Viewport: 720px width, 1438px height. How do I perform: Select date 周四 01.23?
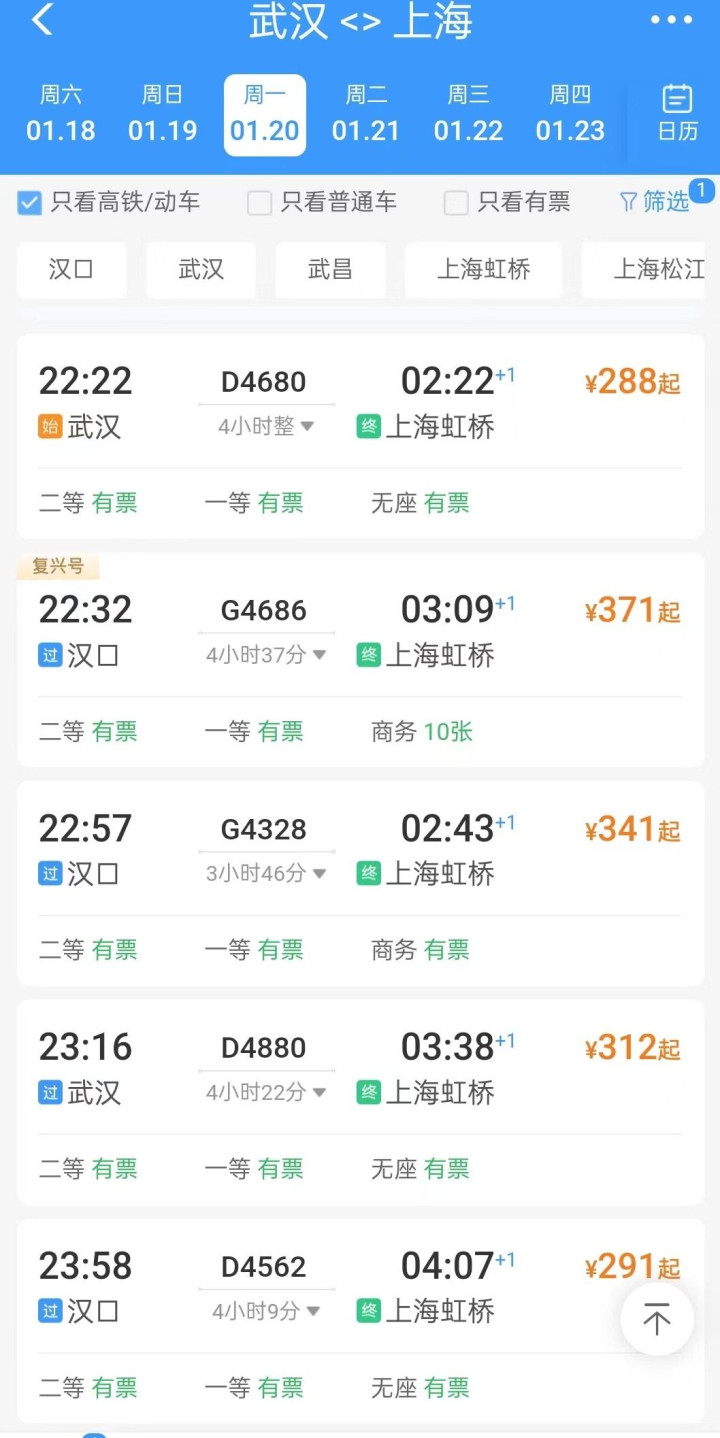coord(570,114)
